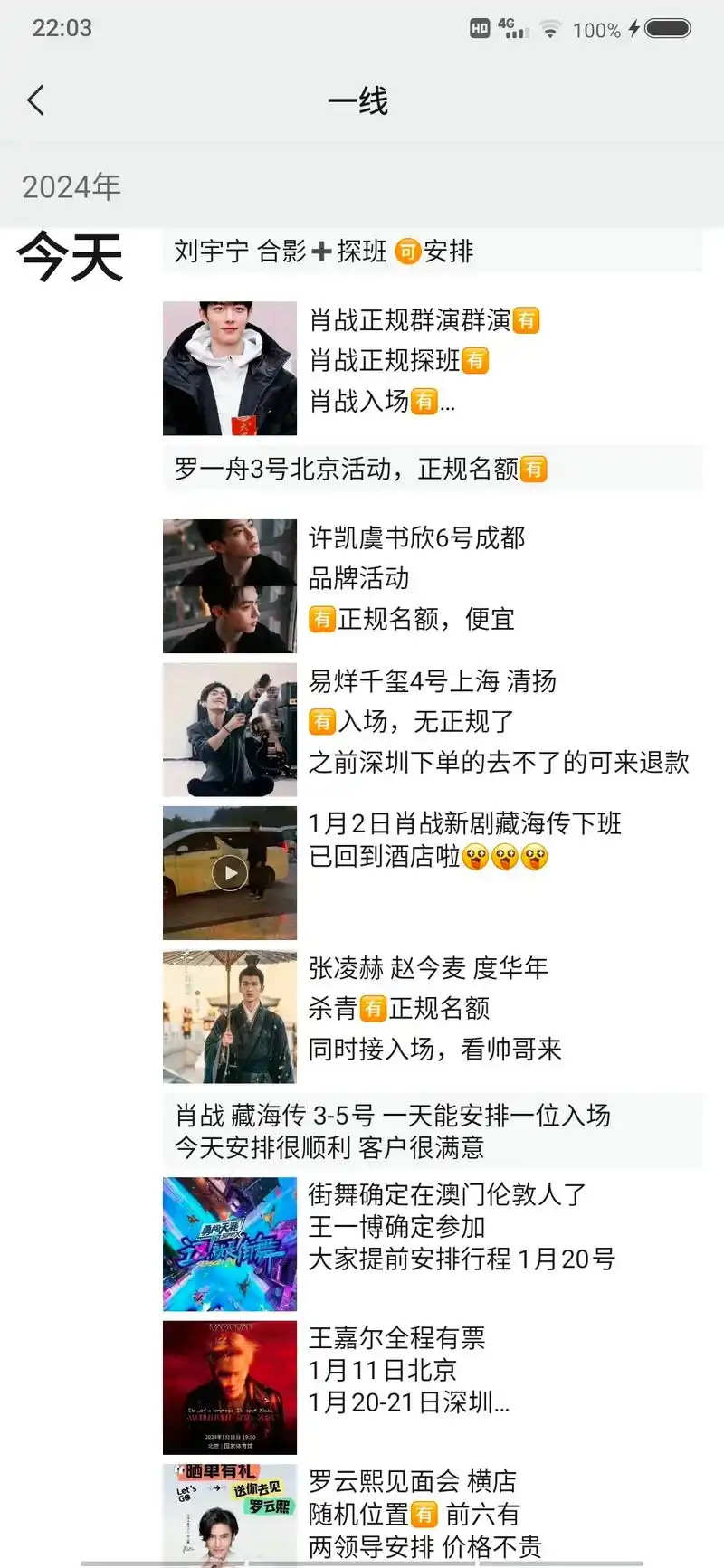Tap the play button on the yellow car video
724x1568 pixels.
(x=229, y=873)
